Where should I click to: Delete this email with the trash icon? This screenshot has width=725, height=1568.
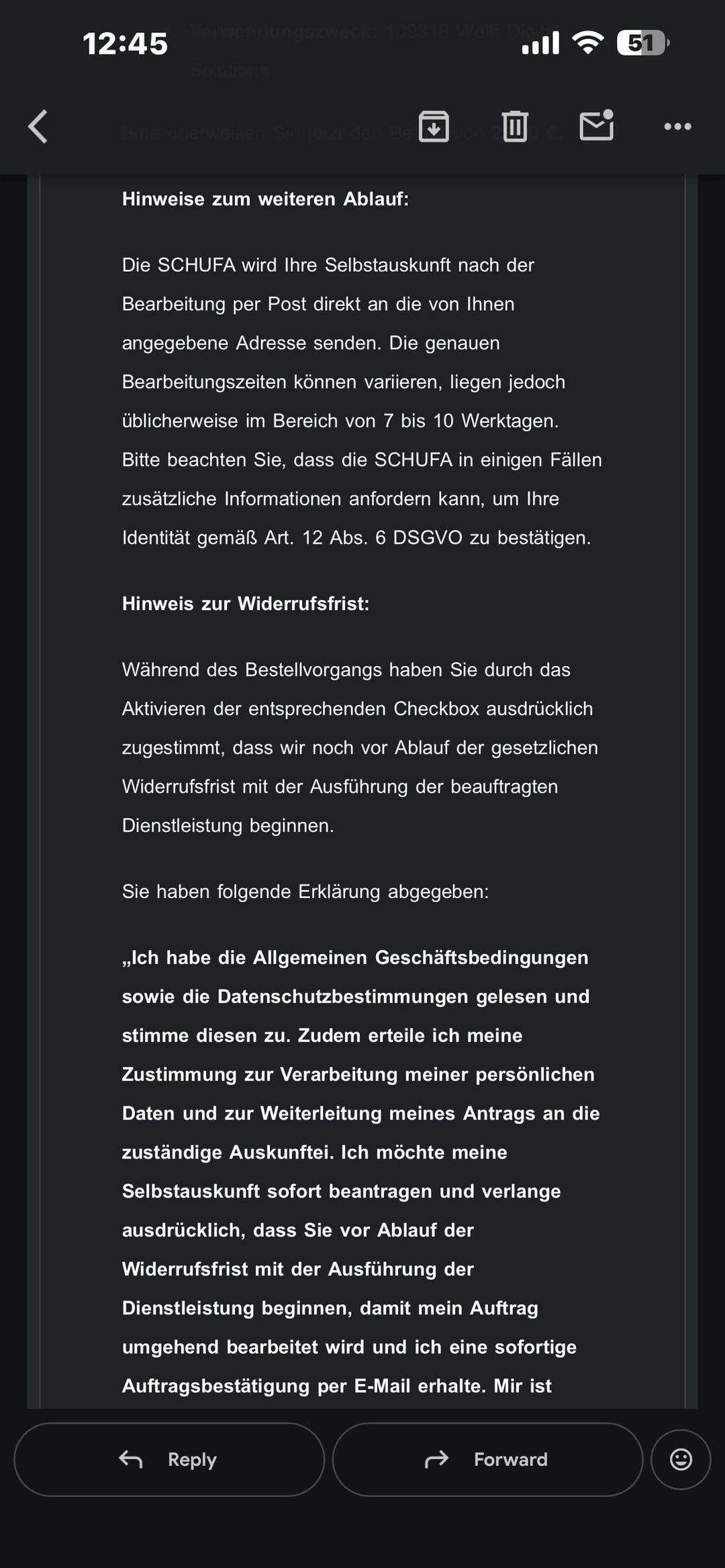515,126
